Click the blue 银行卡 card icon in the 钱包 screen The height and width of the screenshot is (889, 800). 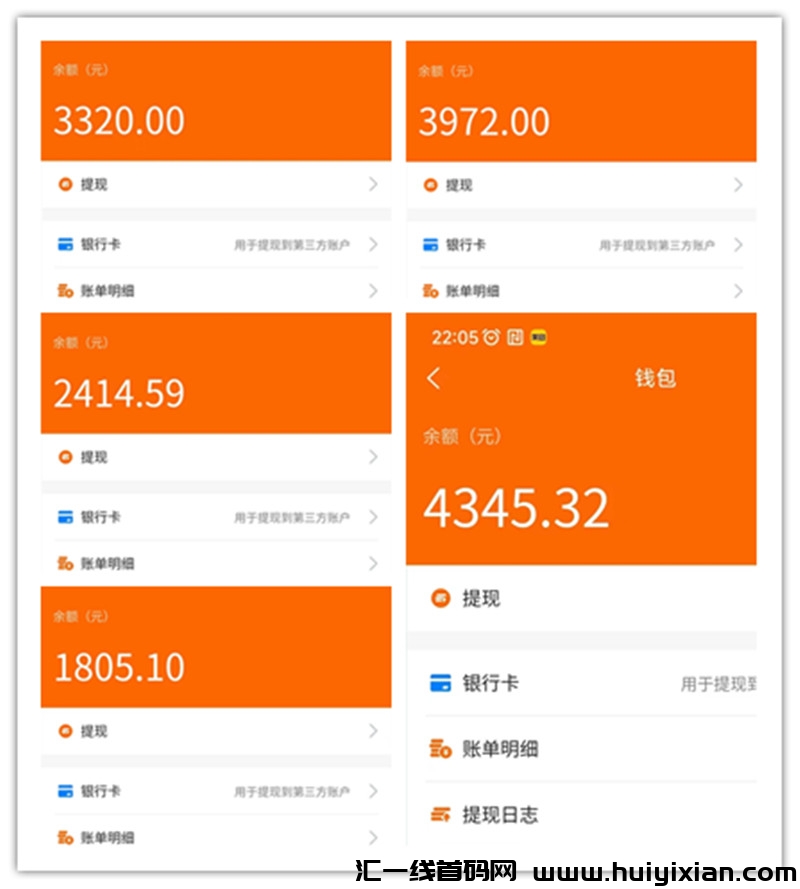pyautogui.click(x=438, y=683)
